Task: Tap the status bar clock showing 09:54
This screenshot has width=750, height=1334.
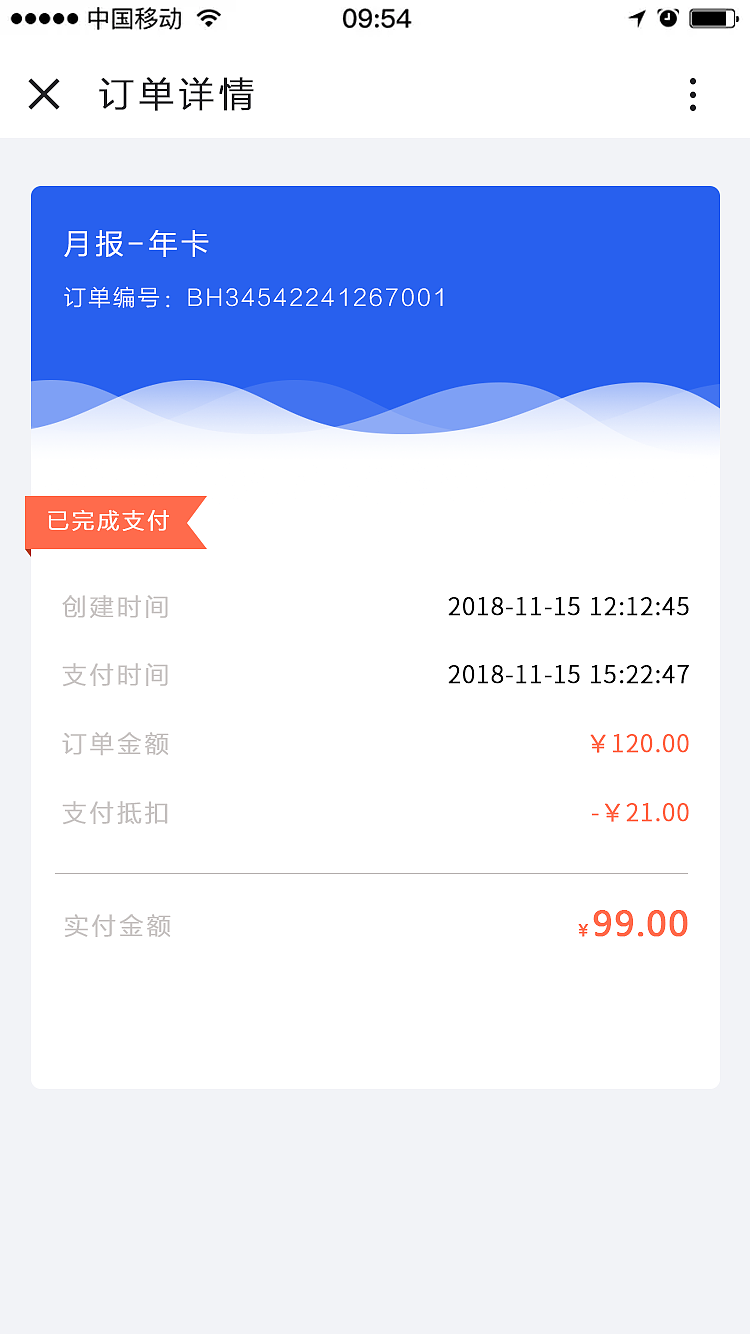Action: (375, 17)
